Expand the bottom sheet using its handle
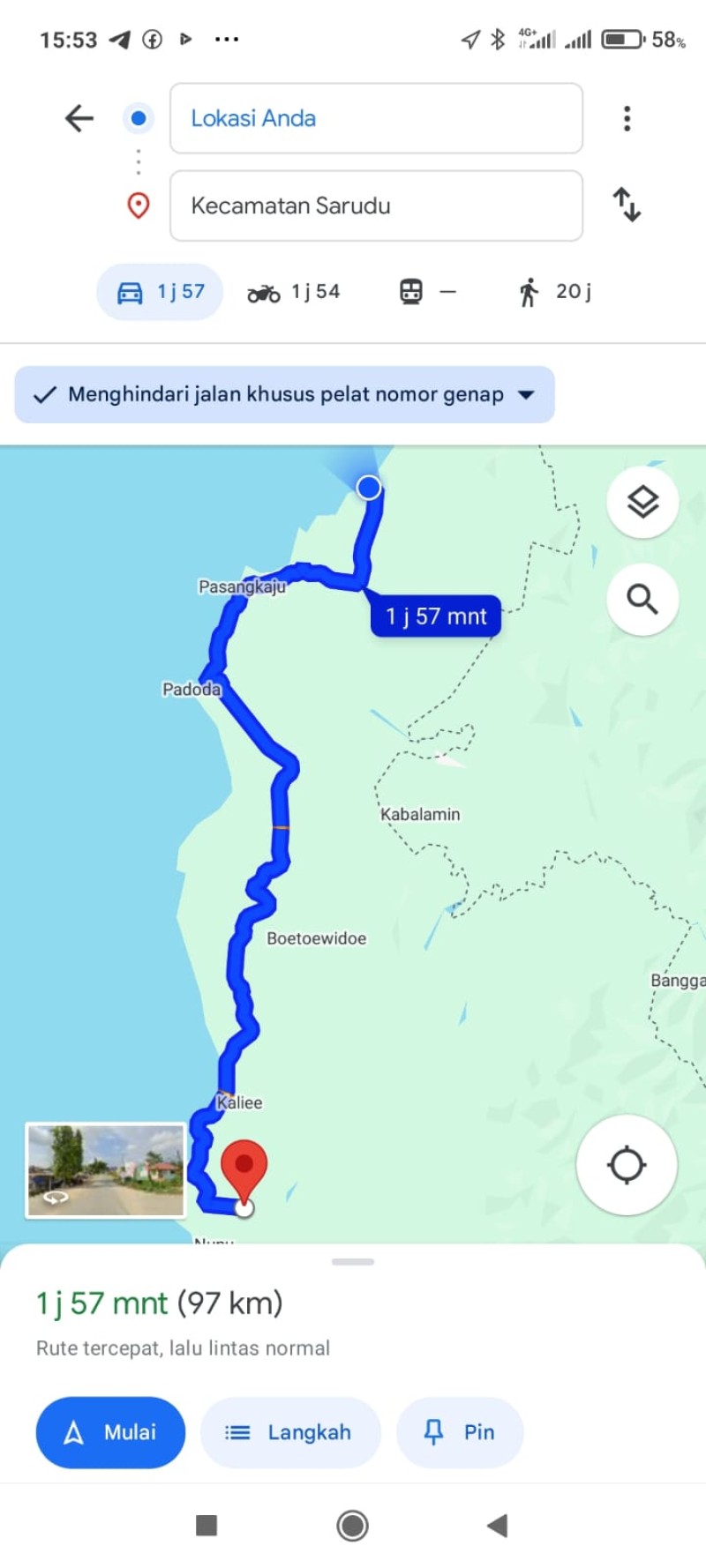Viewport: 706px width, 1568px height. pos(353,1262)
